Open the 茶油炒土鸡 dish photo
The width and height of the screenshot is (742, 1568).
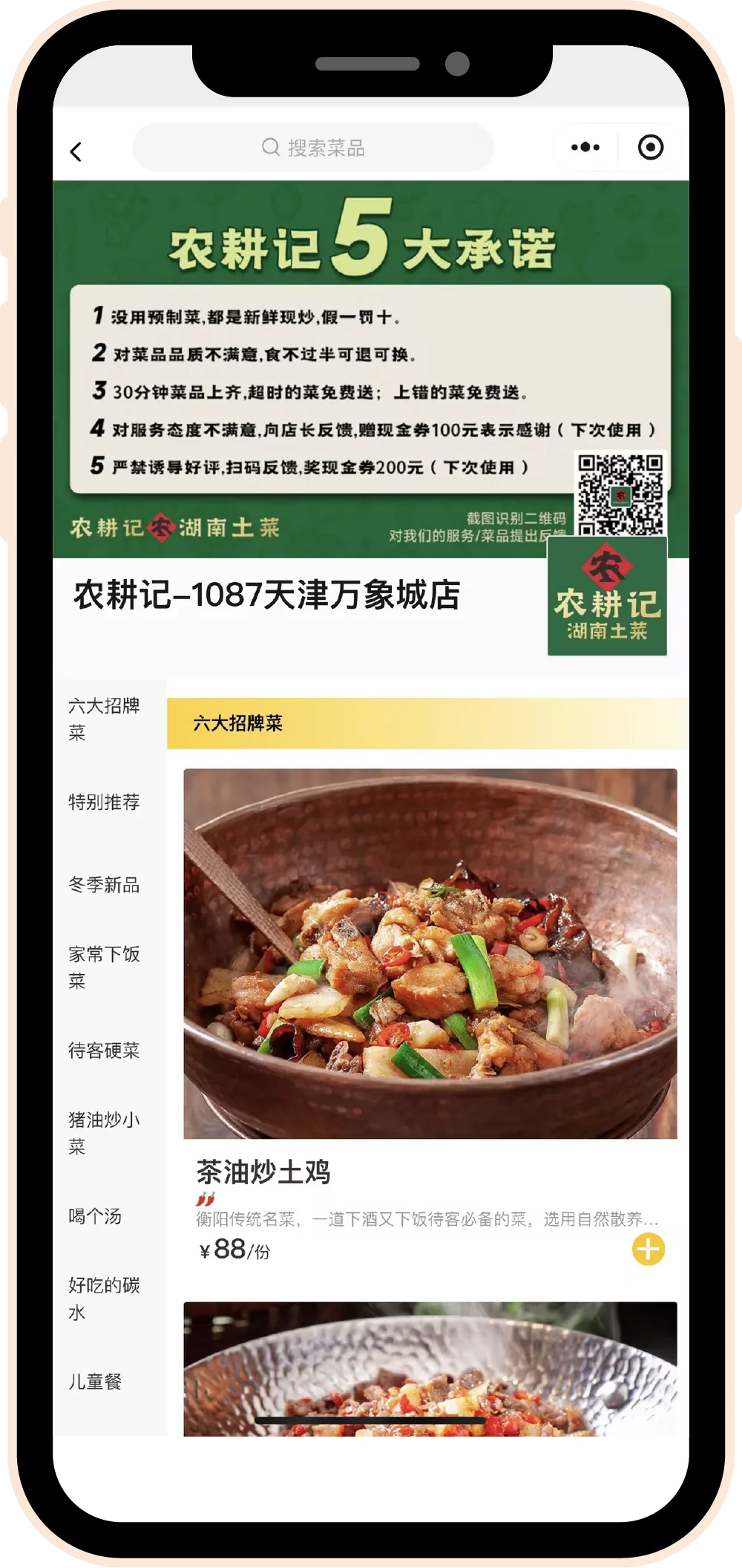coord(430,953)
